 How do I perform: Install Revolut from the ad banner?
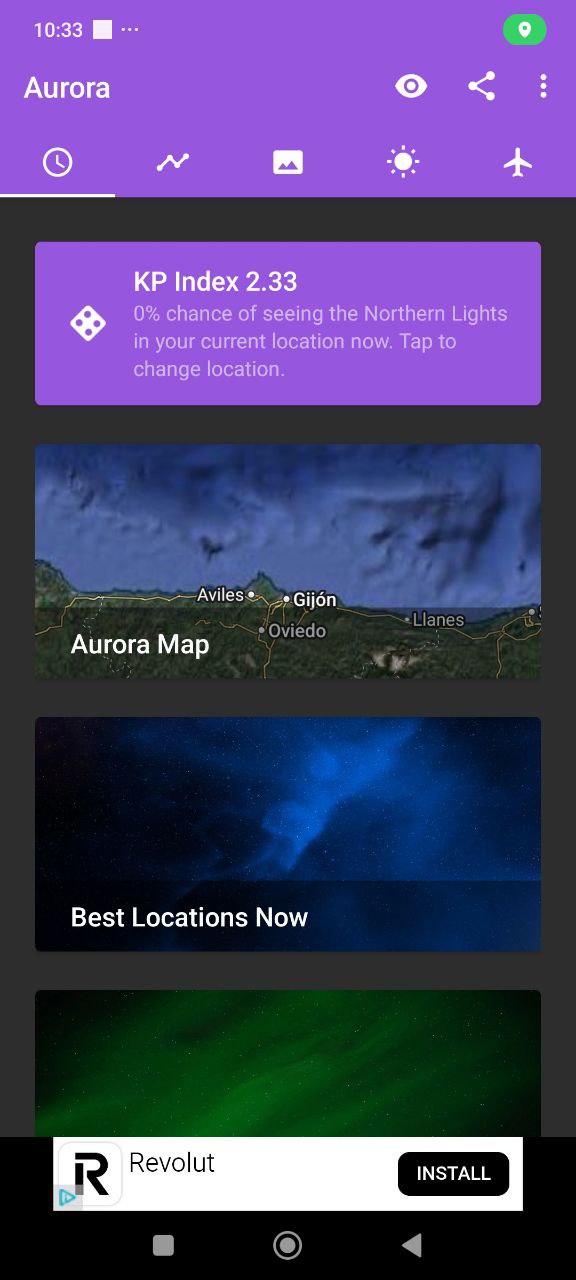453,1174
